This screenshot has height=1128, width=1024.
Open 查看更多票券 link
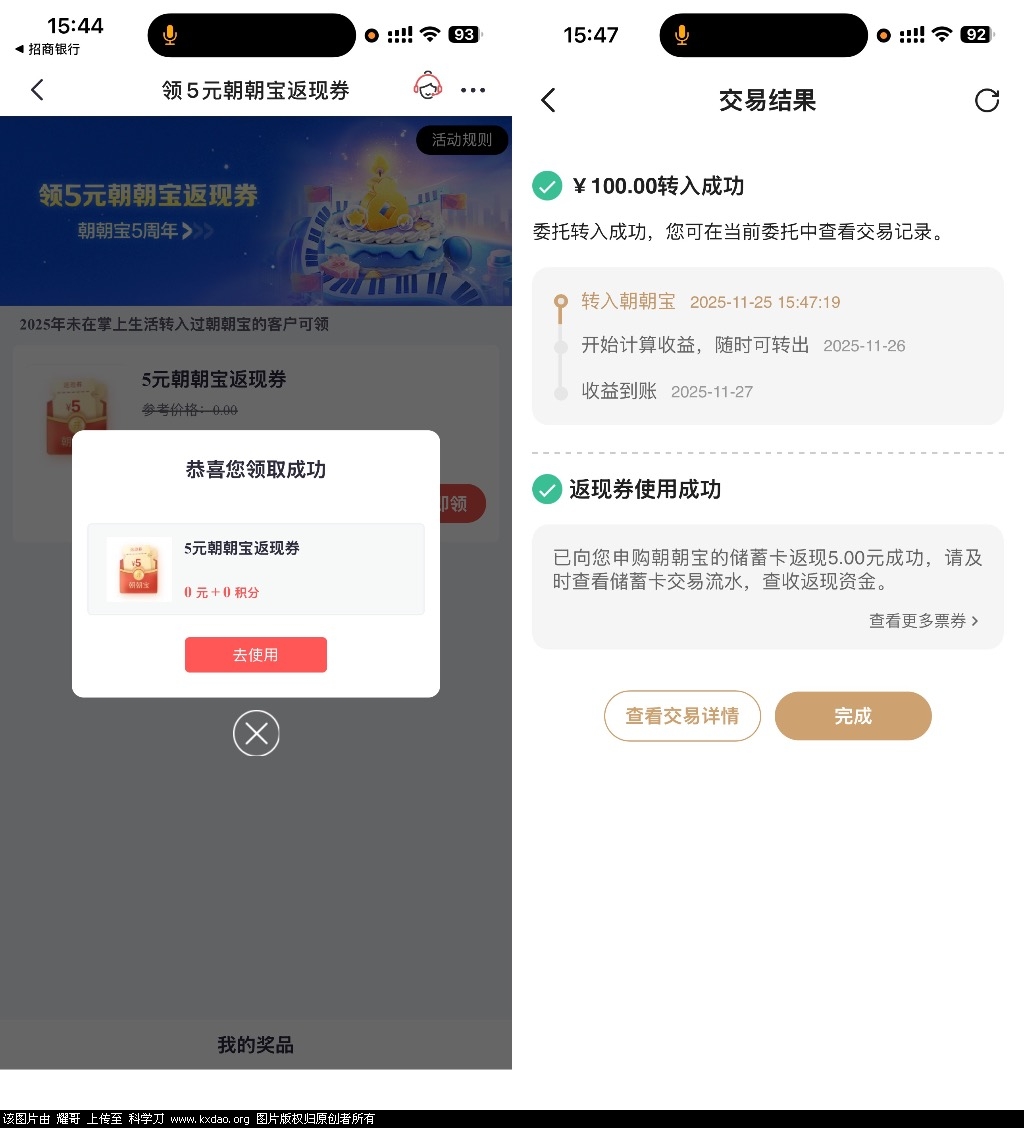coord(923,621)
